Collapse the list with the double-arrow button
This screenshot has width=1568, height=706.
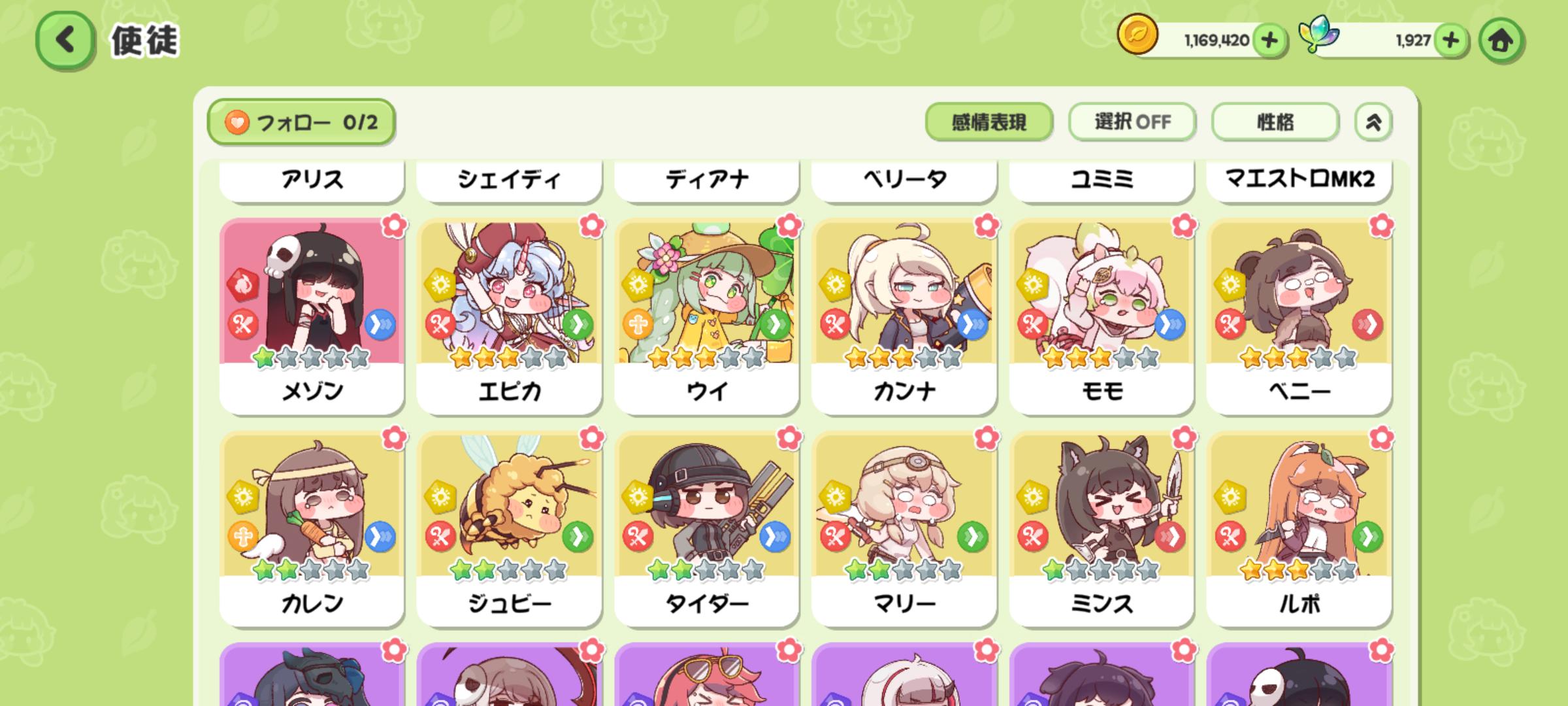pos(1373,122)
